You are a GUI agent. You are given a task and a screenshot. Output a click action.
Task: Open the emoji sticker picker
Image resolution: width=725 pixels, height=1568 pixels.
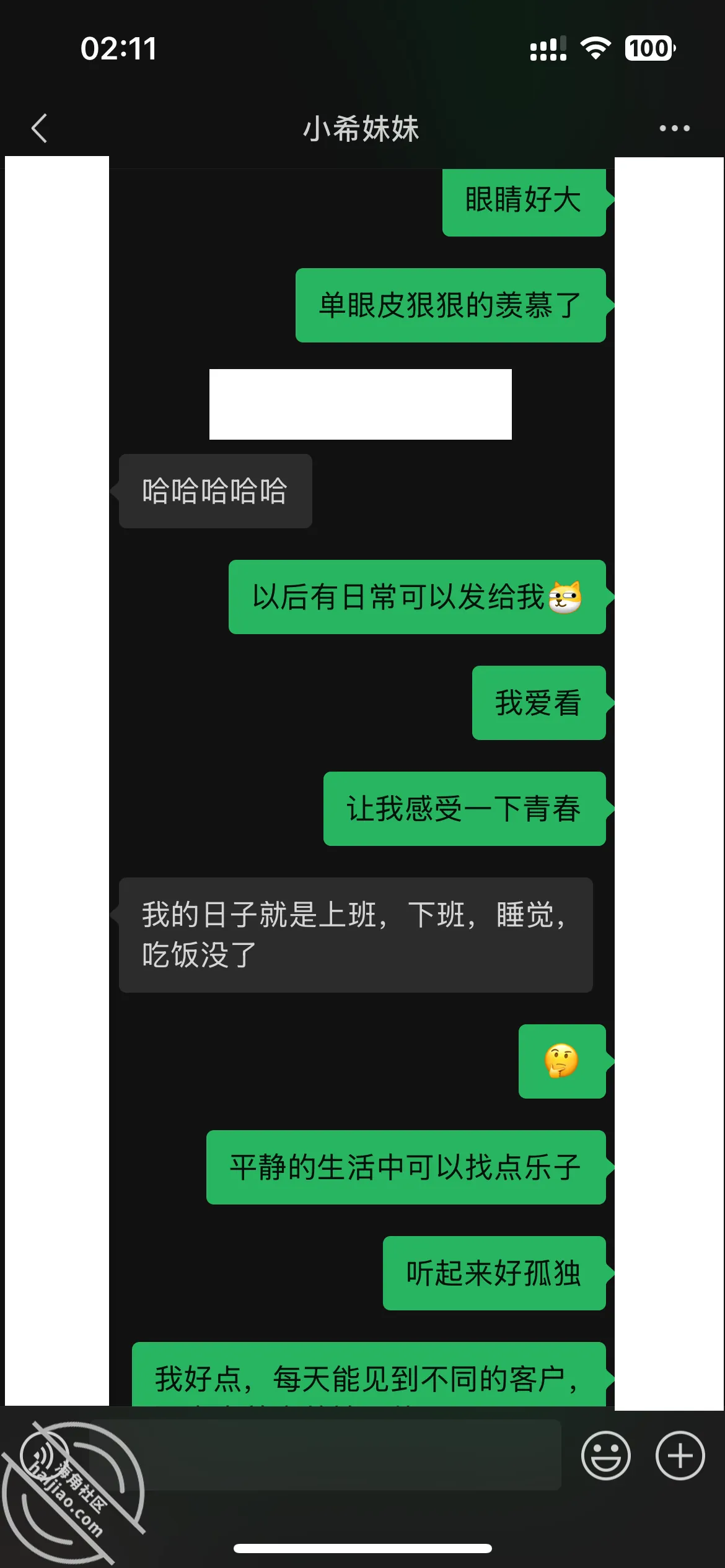pos(605,1455)
